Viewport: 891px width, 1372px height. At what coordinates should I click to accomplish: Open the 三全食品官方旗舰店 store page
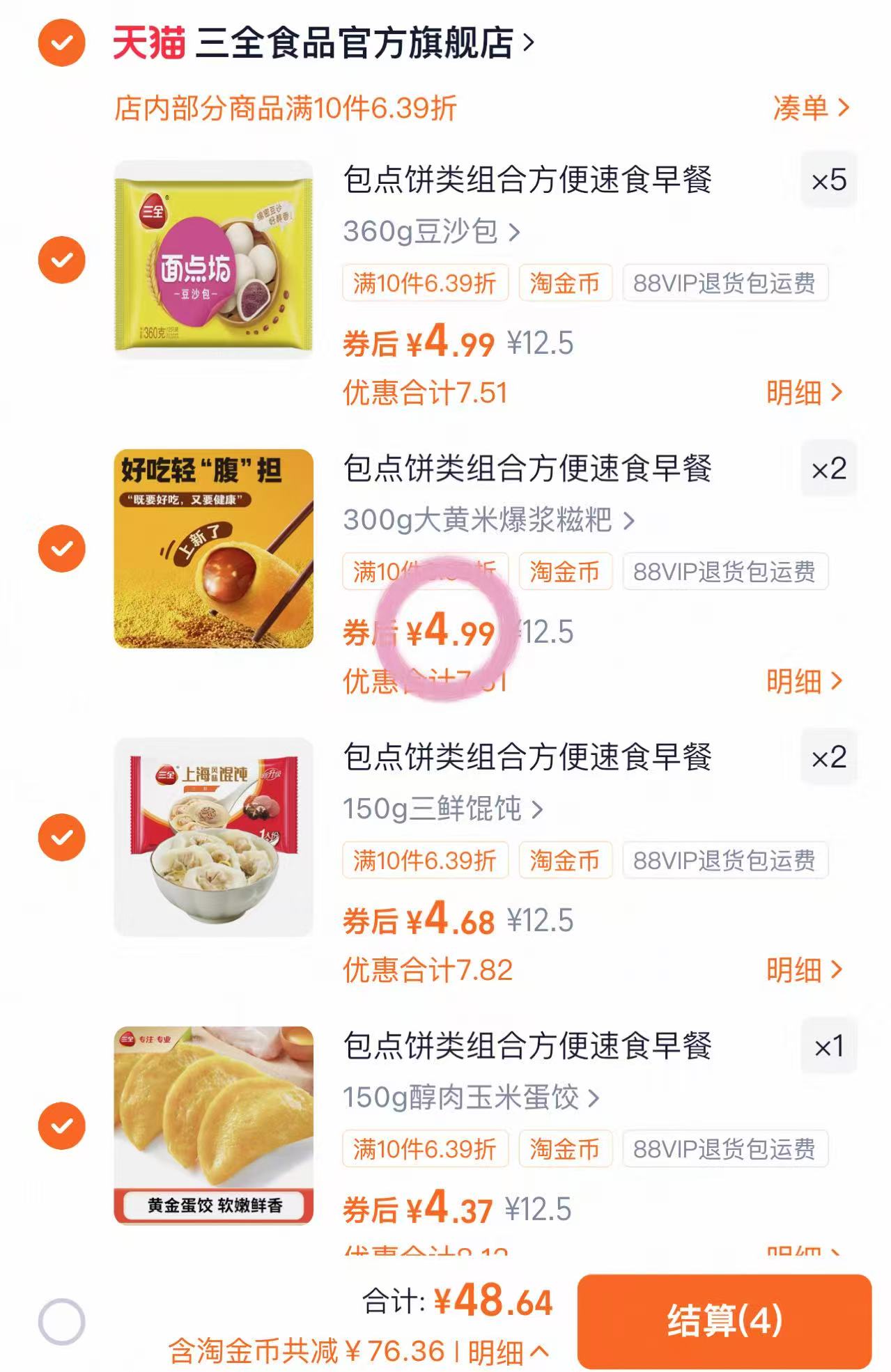click(355, 42)
